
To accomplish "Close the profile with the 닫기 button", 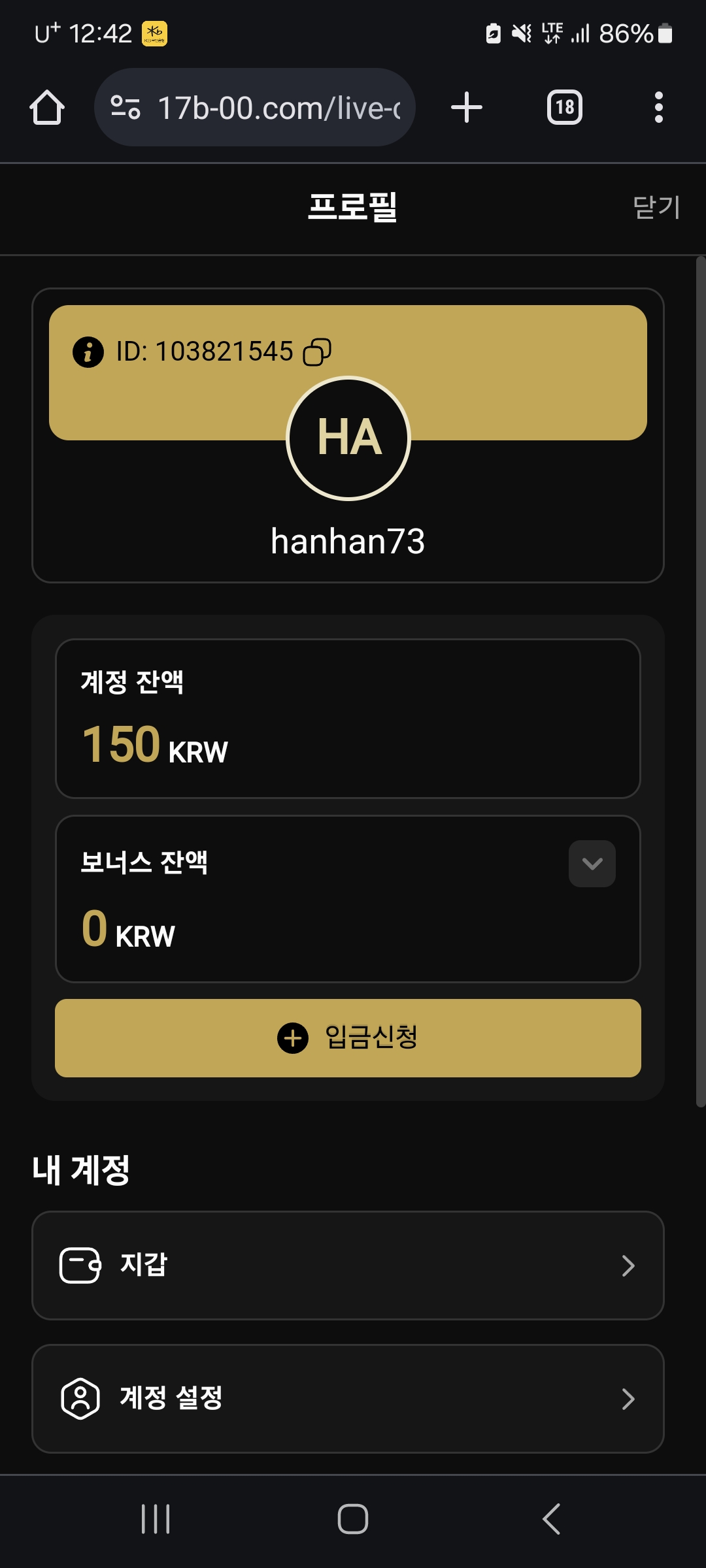I will pyautogui.click(x=656, y=207).
